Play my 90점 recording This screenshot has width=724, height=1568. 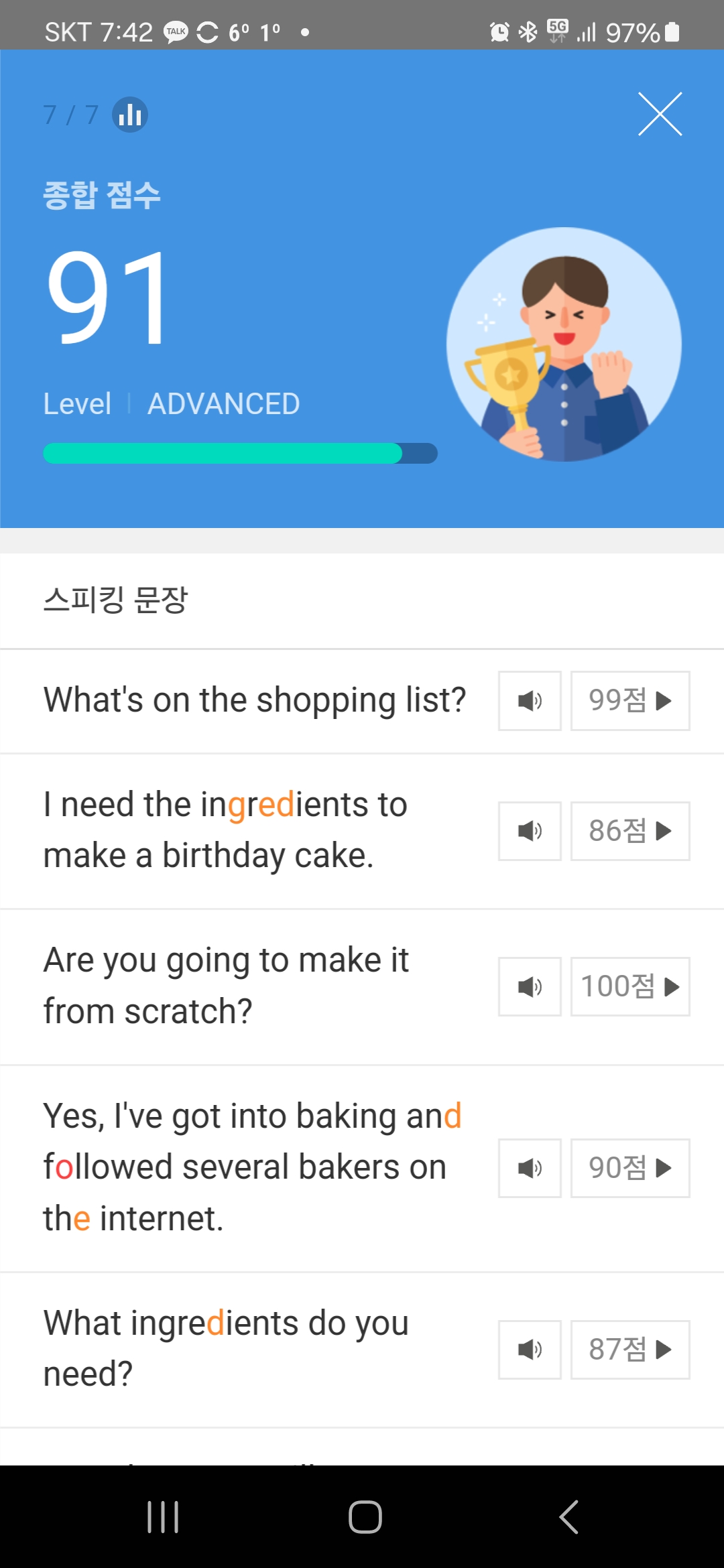click(630, 1168)
